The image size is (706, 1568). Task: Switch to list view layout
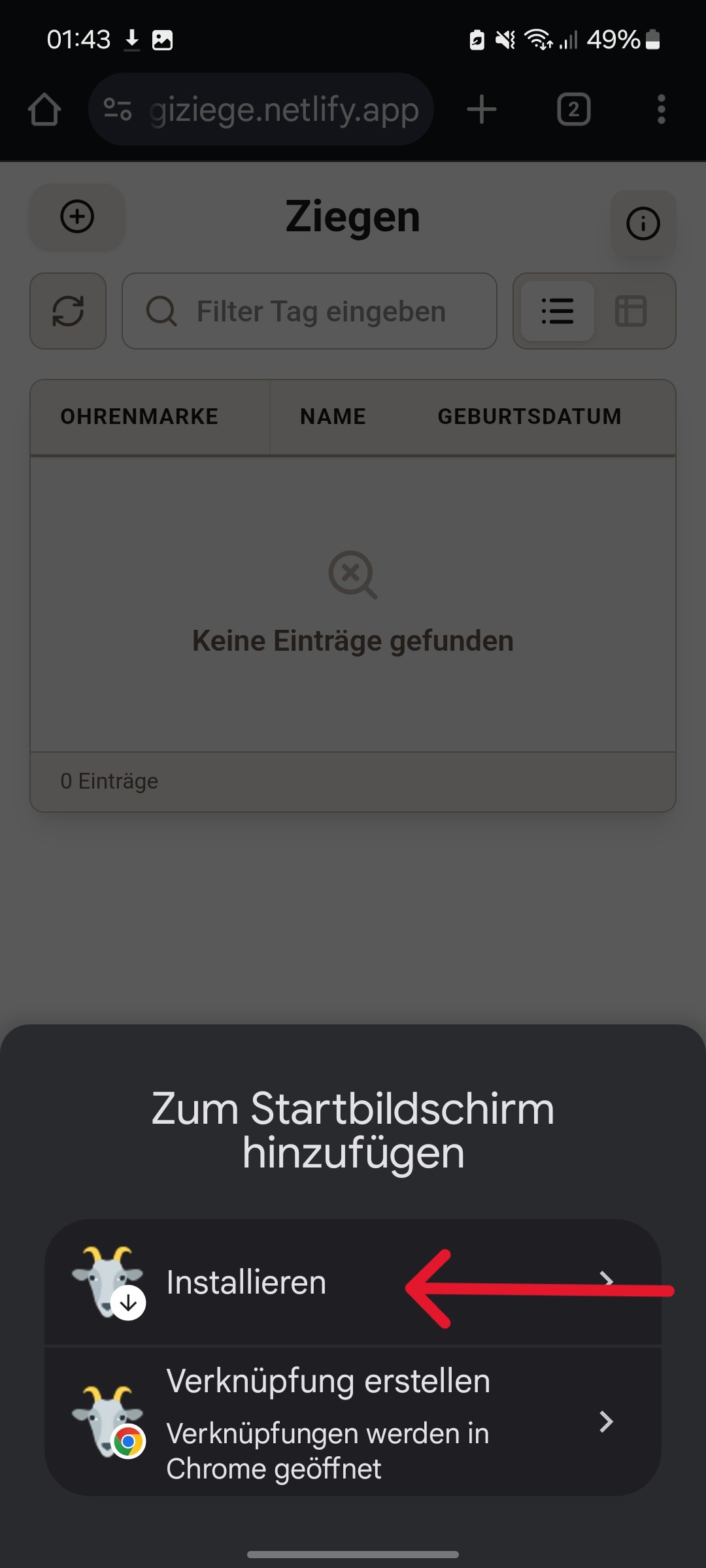[x=557, y=311]
